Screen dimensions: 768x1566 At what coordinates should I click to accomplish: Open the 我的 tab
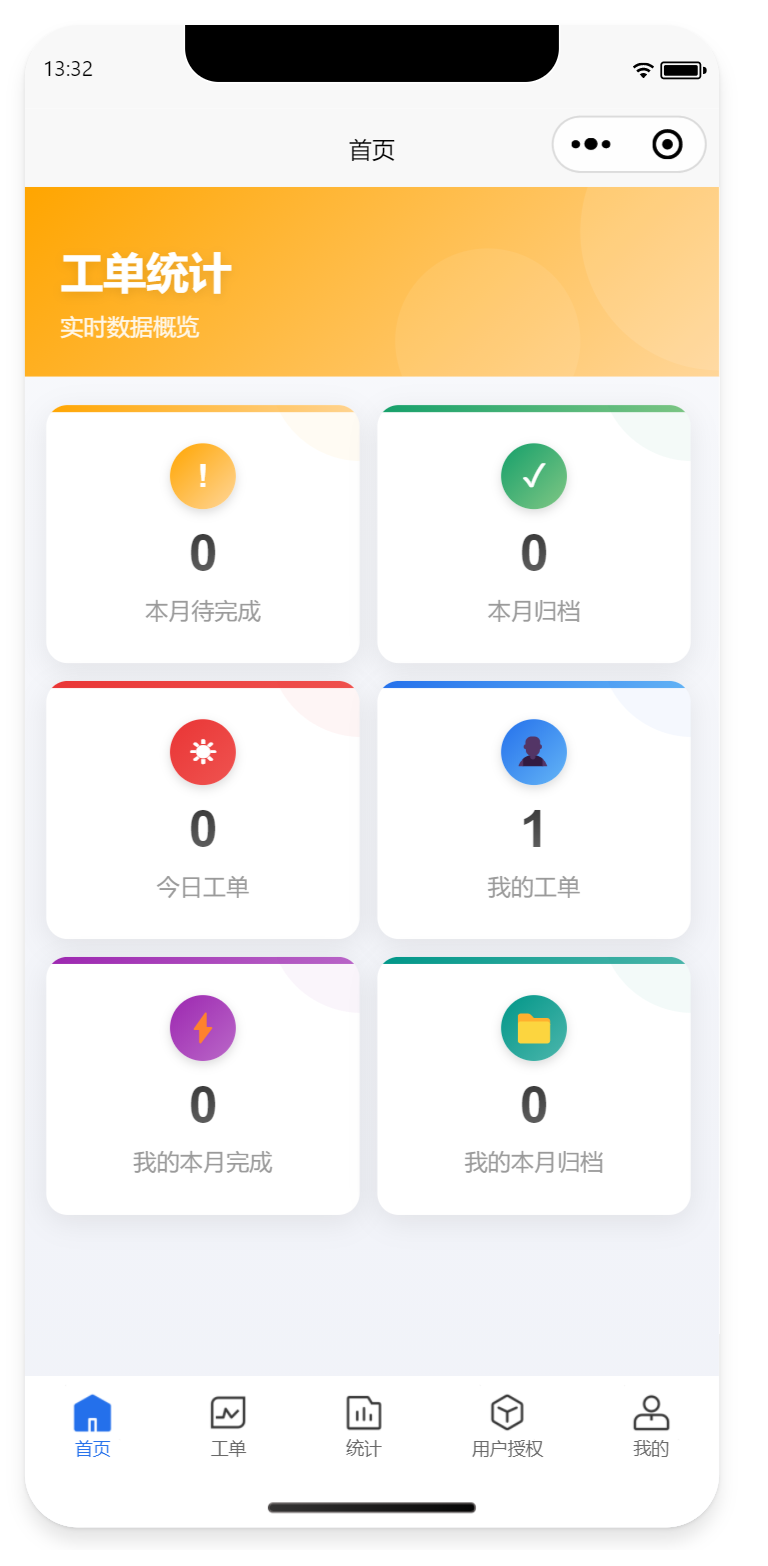click(x=651, y=1426)
